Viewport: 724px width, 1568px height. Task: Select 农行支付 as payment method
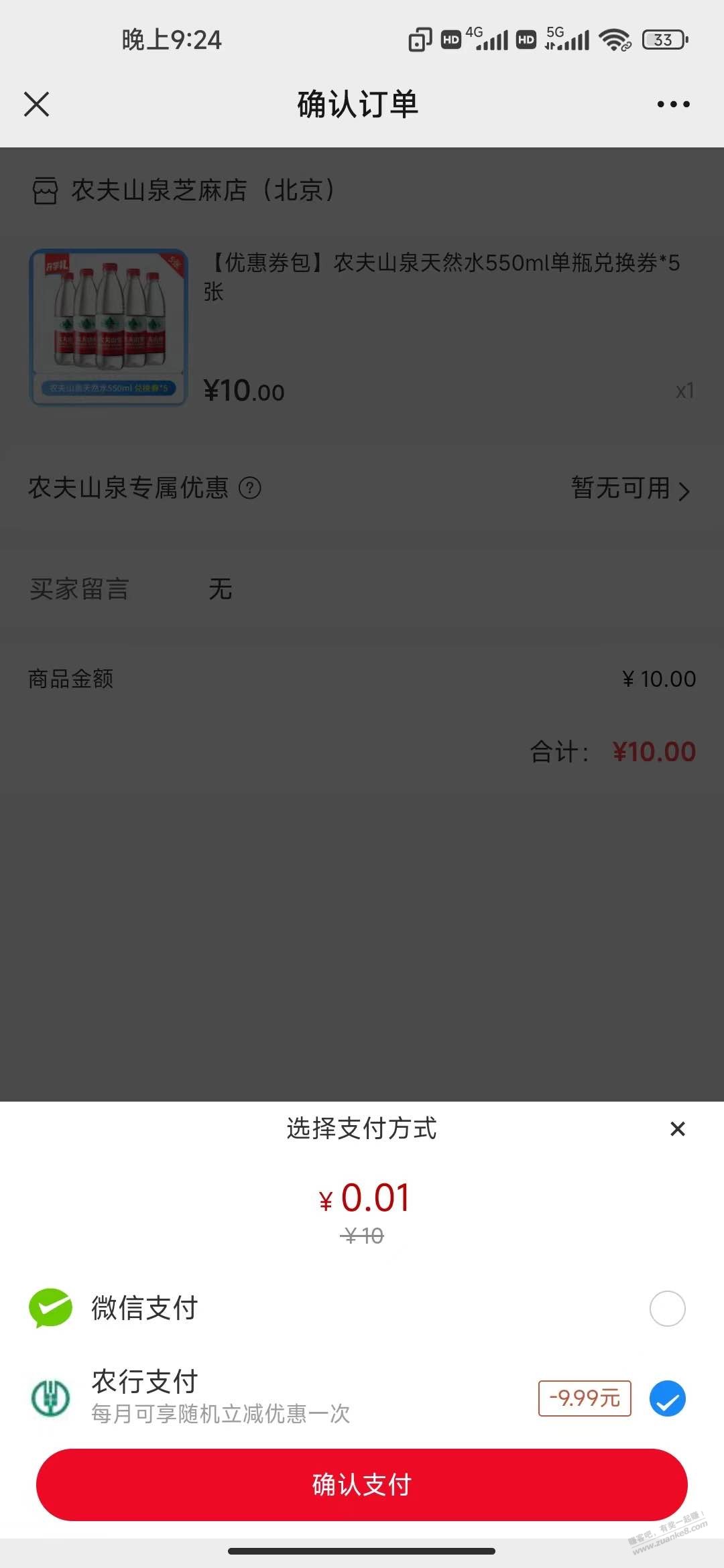pos(667,1398)
